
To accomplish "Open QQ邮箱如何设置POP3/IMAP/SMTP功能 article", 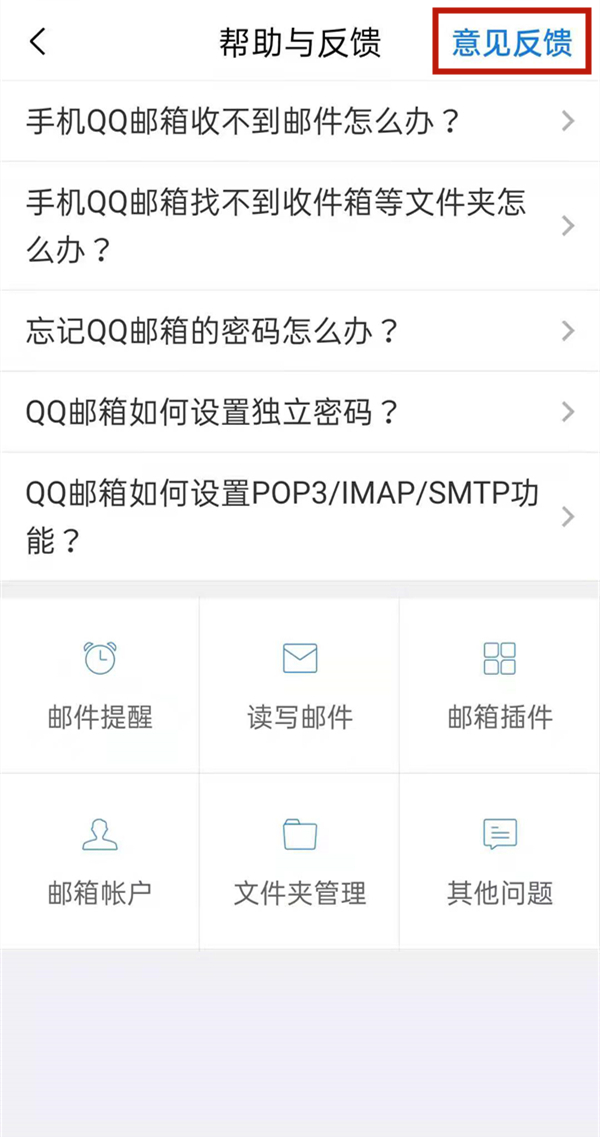I will click(300, 516).
